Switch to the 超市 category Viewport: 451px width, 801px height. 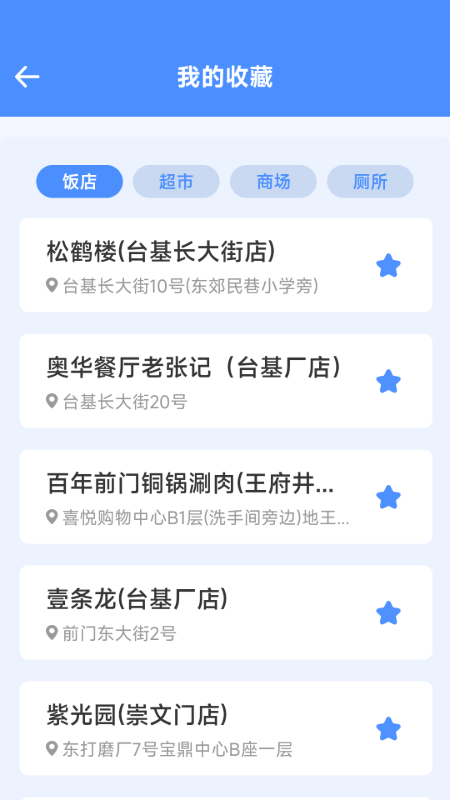(176, 181)
